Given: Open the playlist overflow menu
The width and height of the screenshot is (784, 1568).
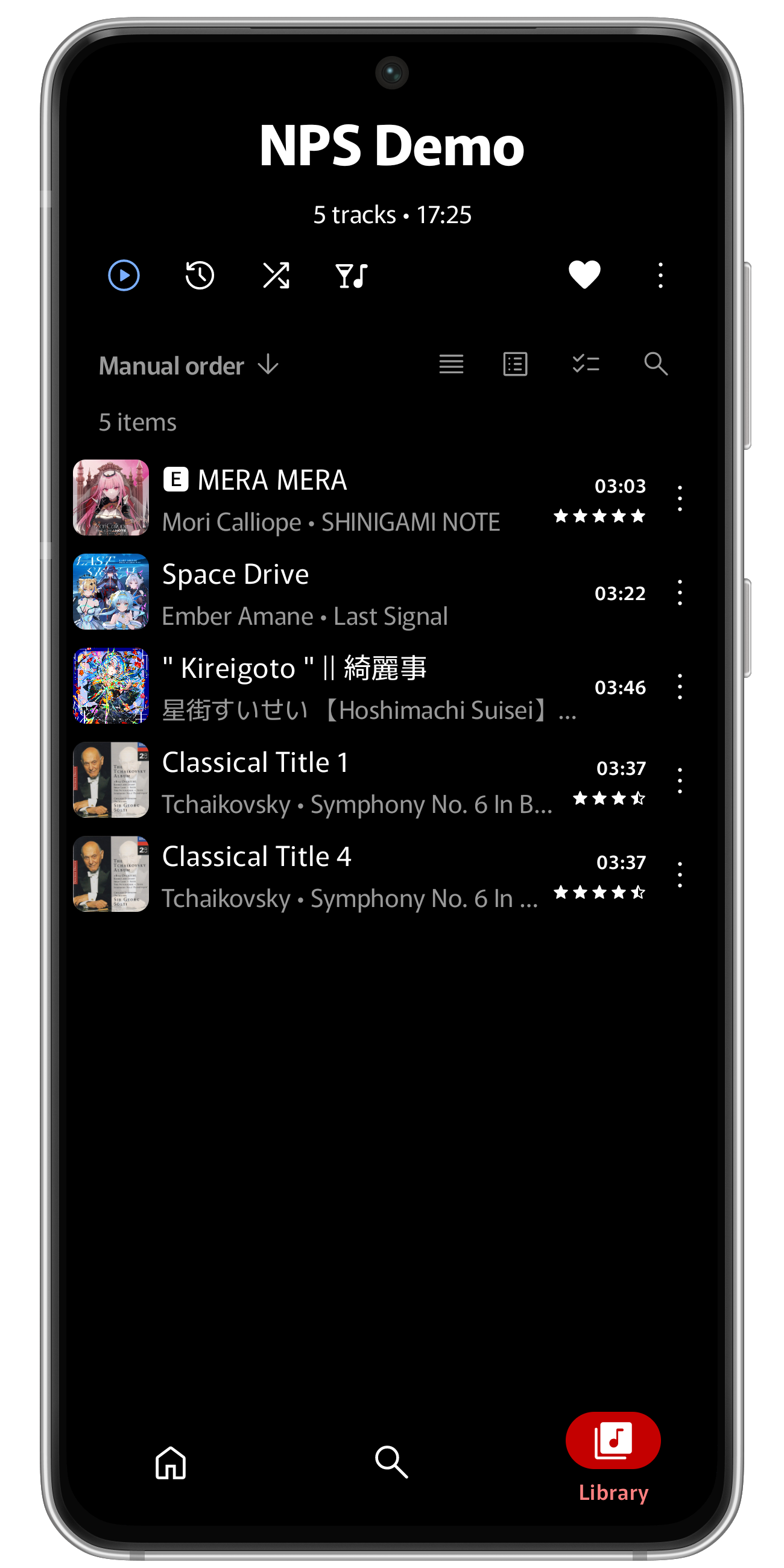Looking at the screenshot, I should pos(660,276).
